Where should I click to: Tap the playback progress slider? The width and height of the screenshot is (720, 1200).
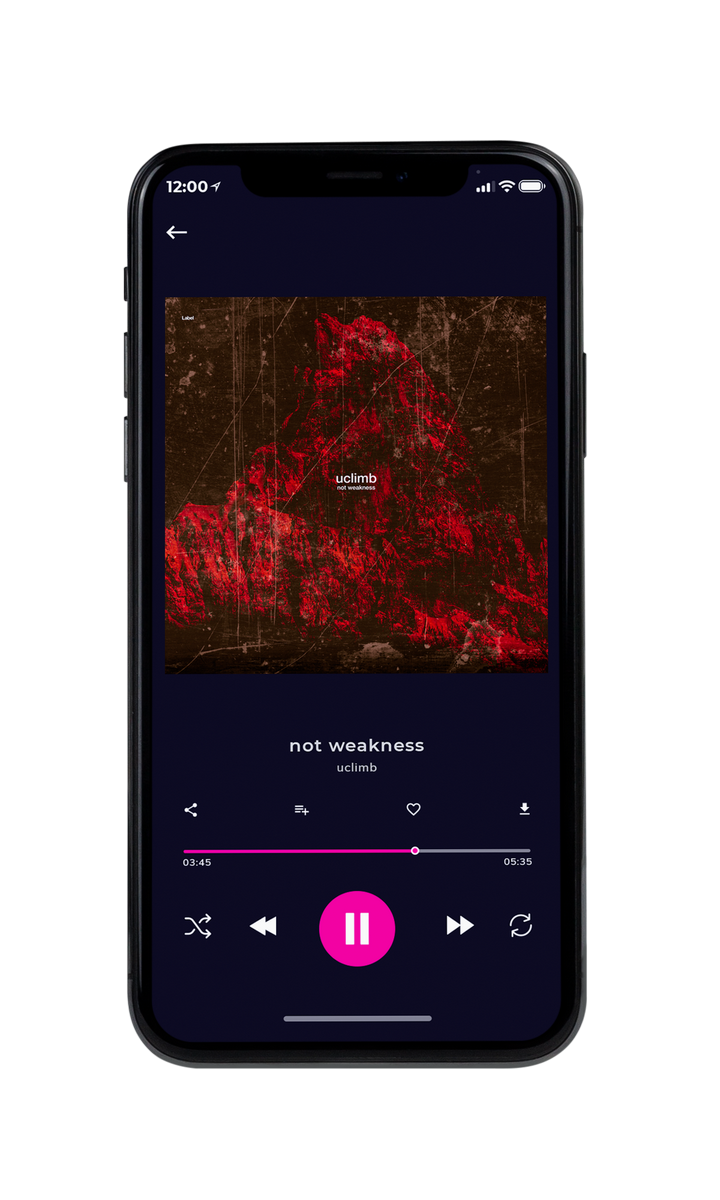pos(357,851)
